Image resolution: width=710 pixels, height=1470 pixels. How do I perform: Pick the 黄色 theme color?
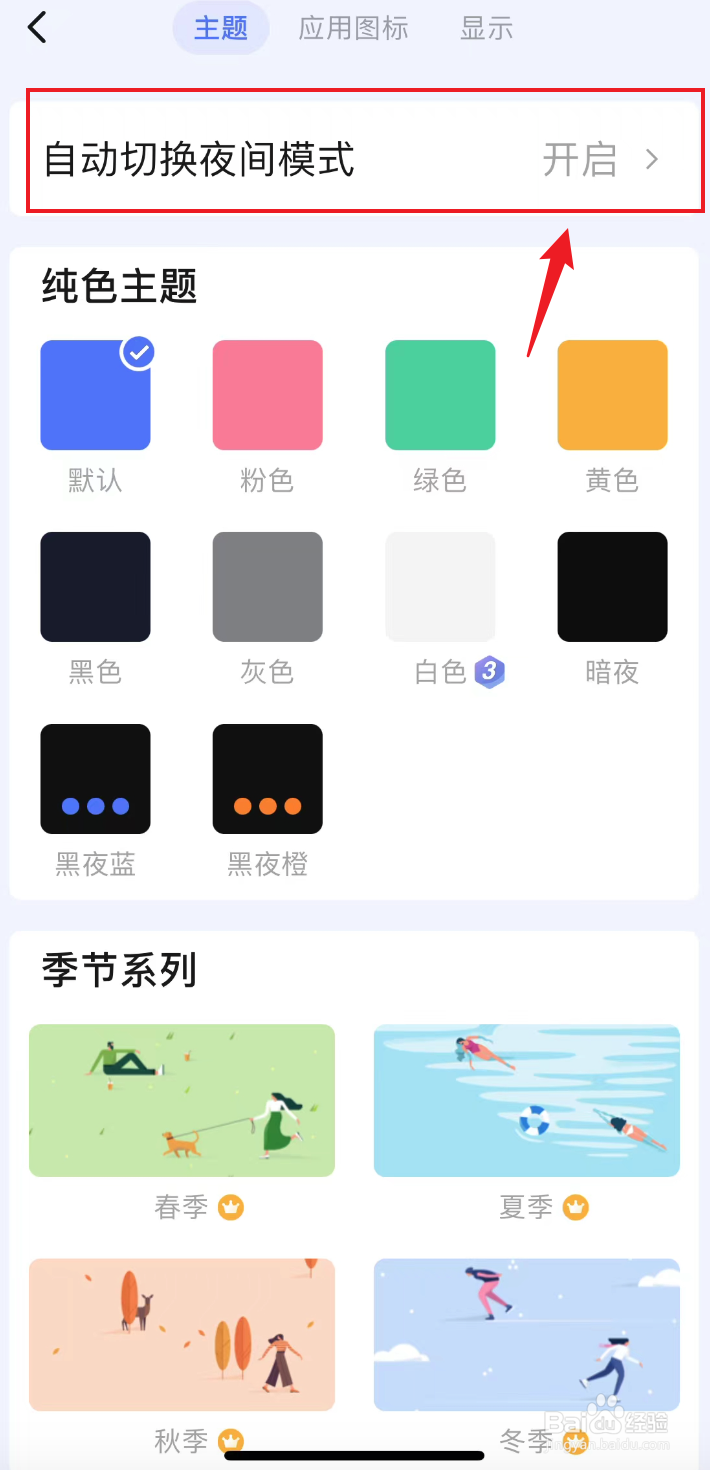click(612, 395)
